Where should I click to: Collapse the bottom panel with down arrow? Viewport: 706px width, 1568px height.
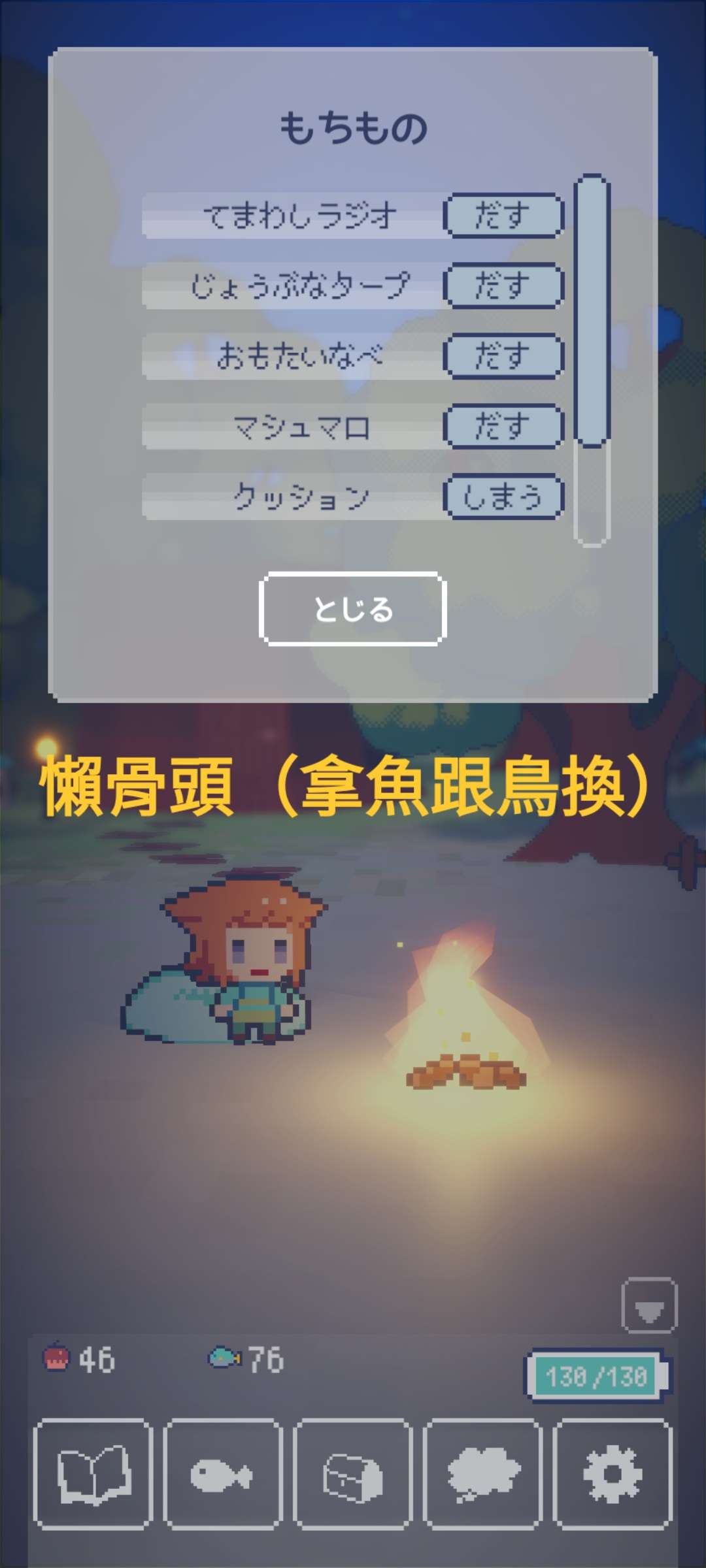pos(649,1305)
